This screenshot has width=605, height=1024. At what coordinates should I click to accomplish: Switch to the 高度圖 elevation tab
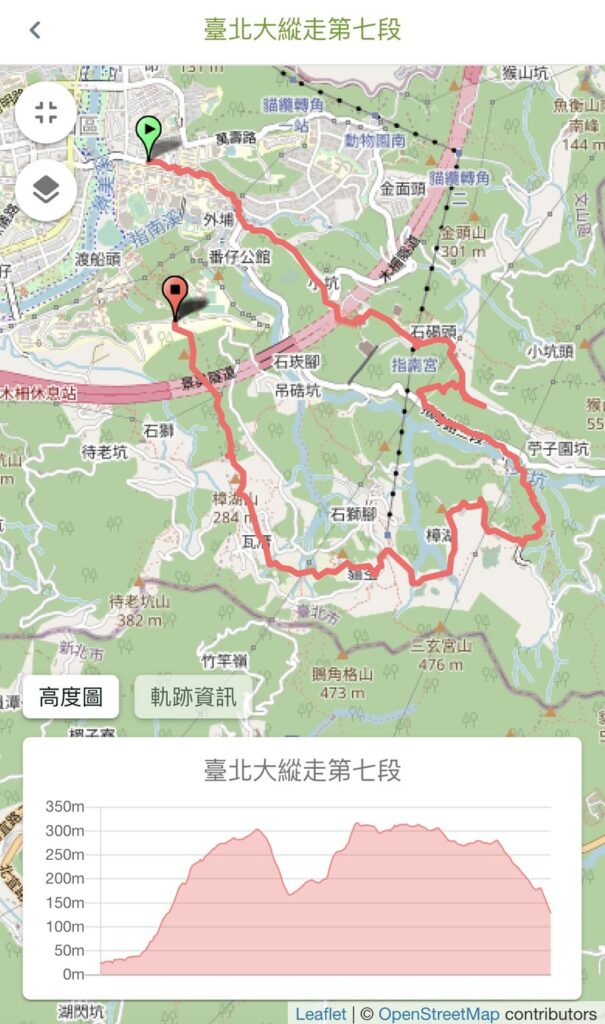(71, 697)
